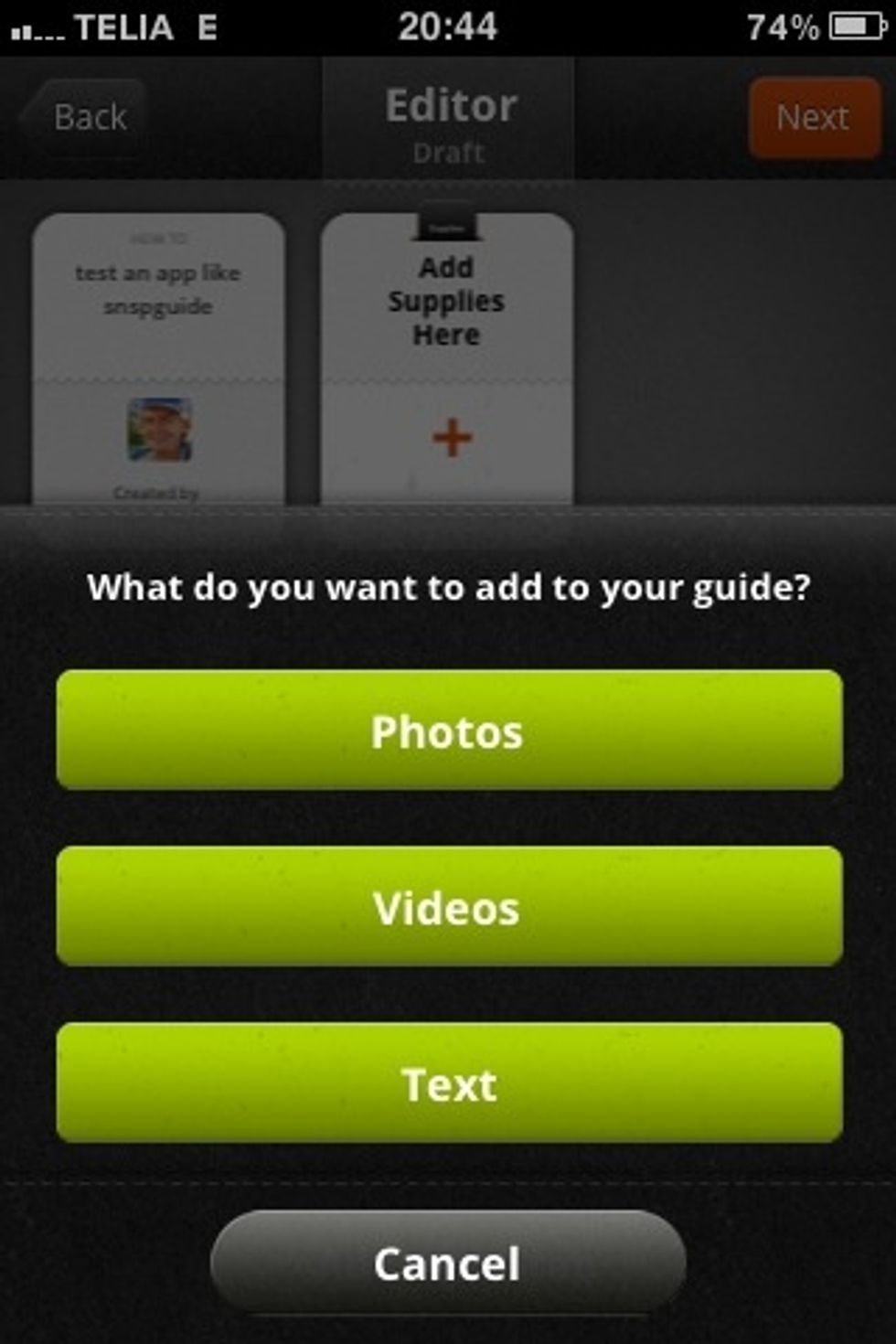Tap the author avatar on the guide card
The height and width of the screenshot is (1344, 896).
tap(161, 430)
